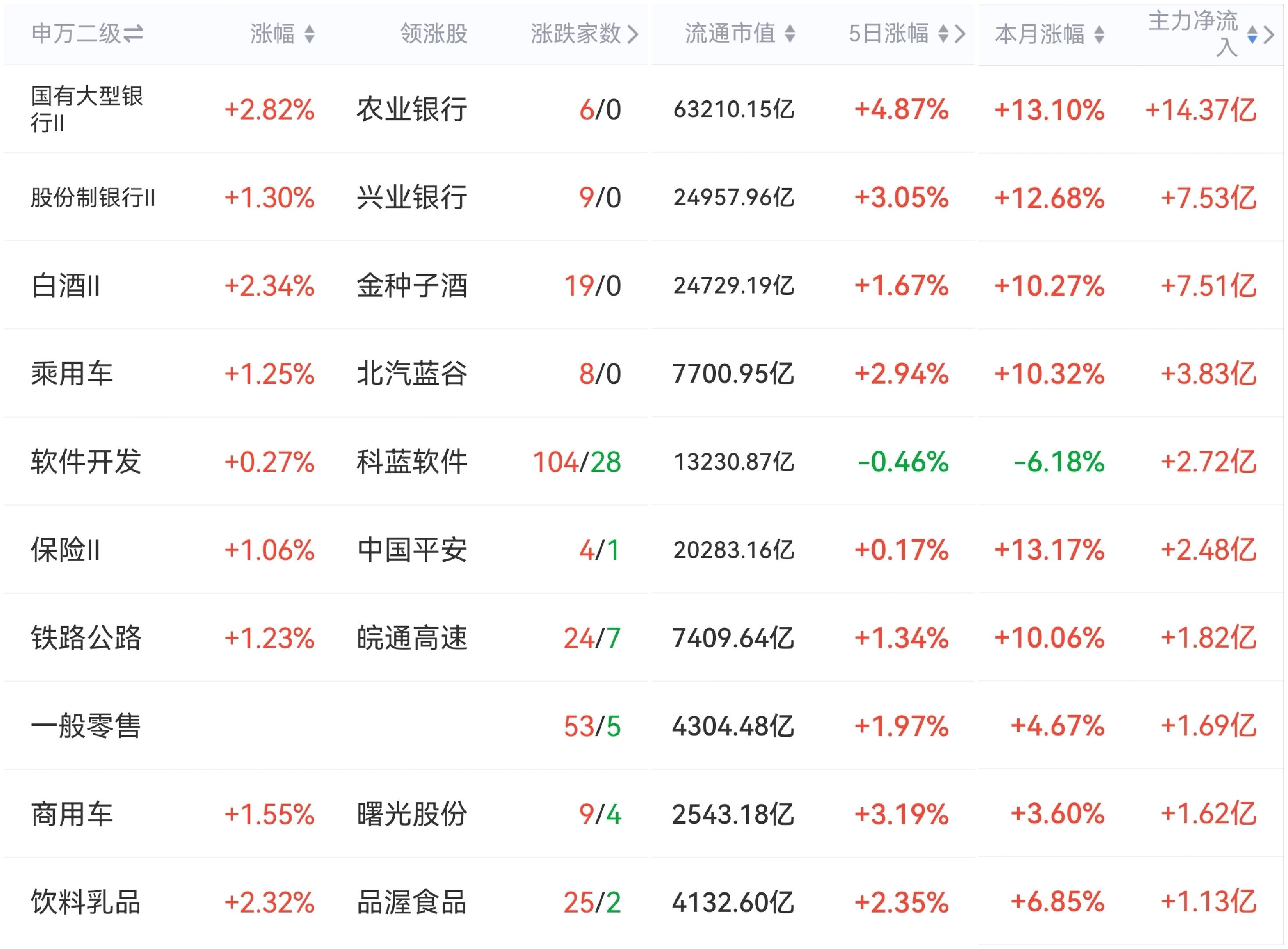Sort the list by 涨幅
Viewport: 1288px width, 949px height.
coord(282,33)
